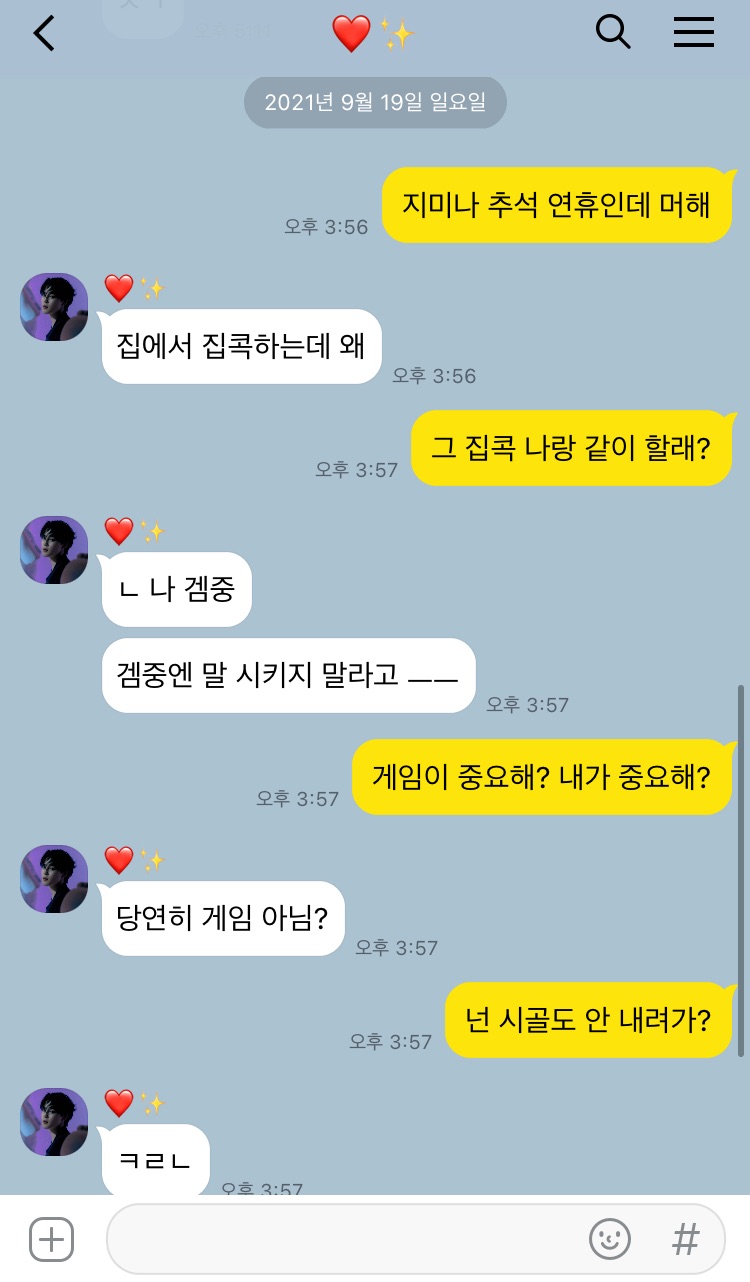View sender profile beside 당연히 게임 아님?

coord(54,879)
